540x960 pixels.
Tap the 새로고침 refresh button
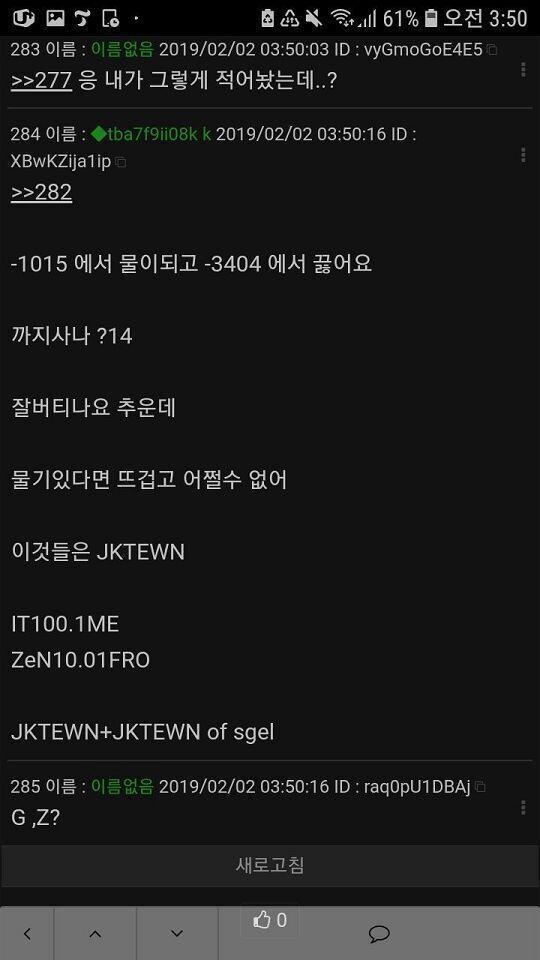coord(270,866)
